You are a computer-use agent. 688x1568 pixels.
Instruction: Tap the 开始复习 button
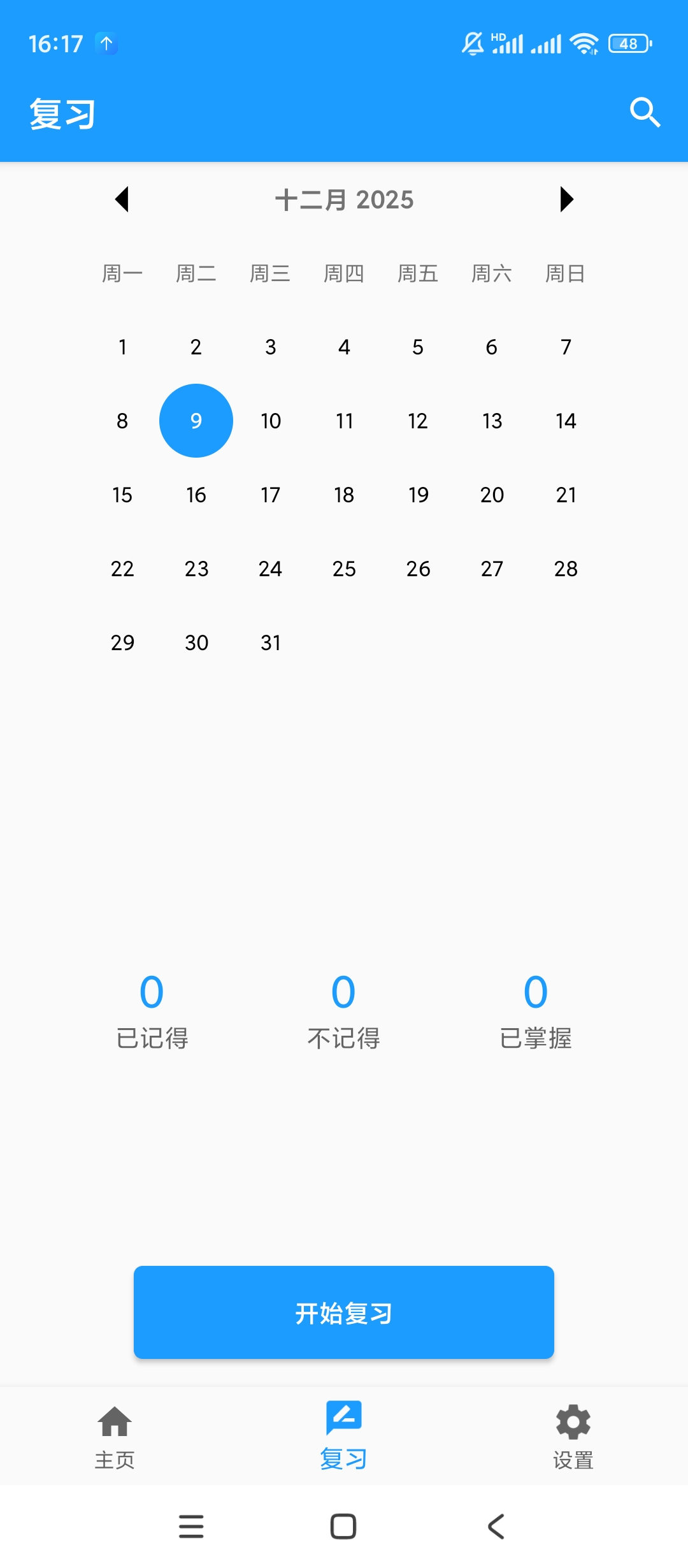(344, 1312)
